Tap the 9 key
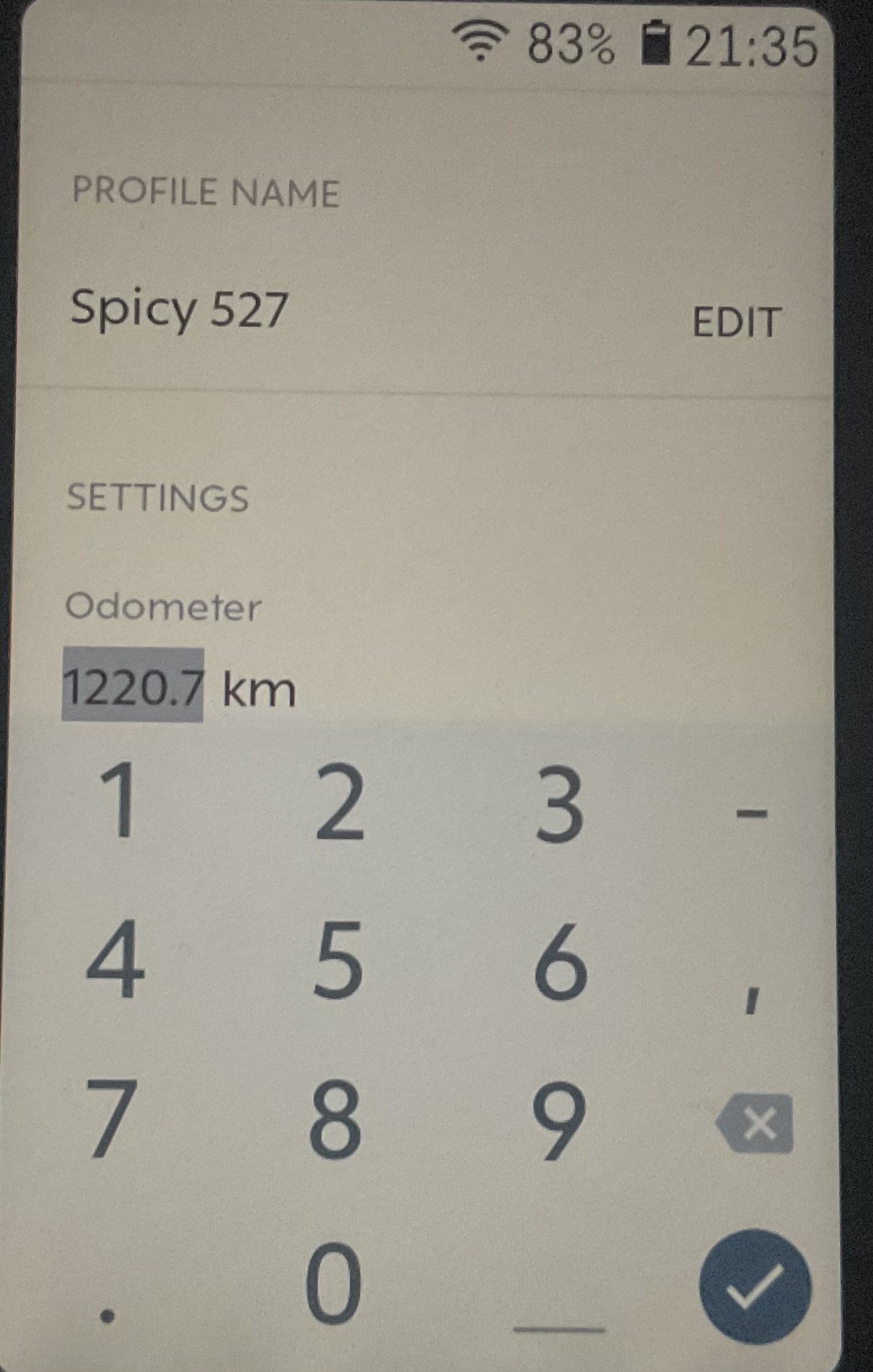The height and width of the screenshot is (1372, 873). 558,1121
